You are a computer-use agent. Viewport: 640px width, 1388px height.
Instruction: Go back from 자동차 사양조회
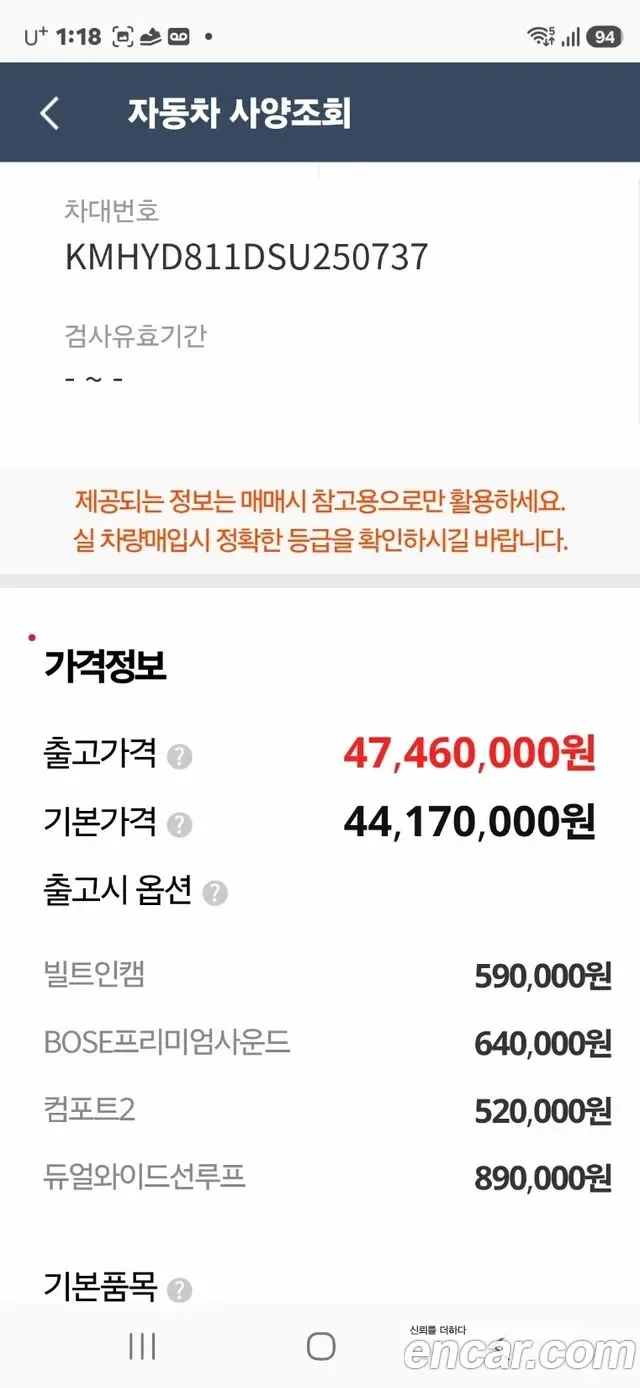(49, 113)
